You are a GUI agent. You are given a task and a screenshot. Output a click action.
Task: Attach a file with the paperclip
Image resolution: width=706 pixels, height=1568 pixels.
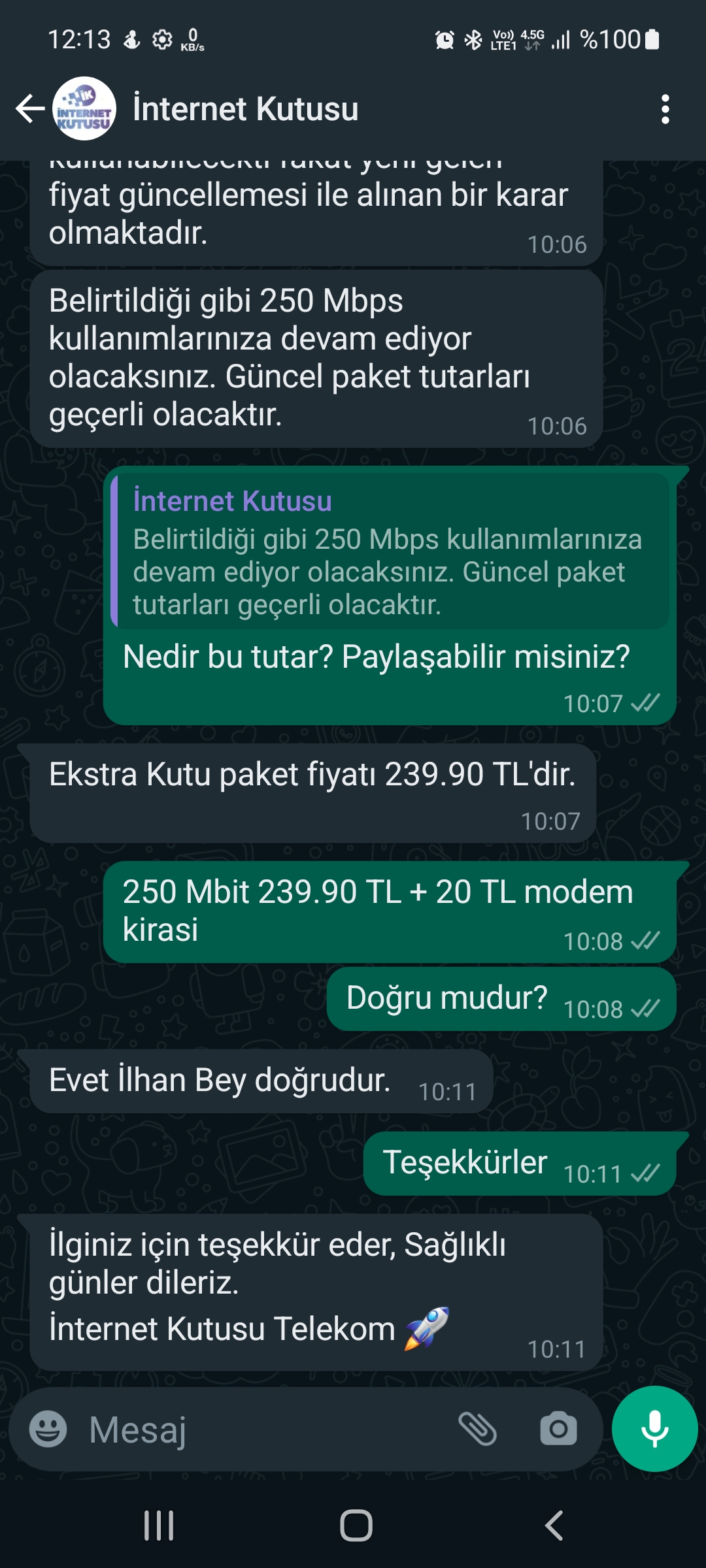click(x=477, y=1429)
